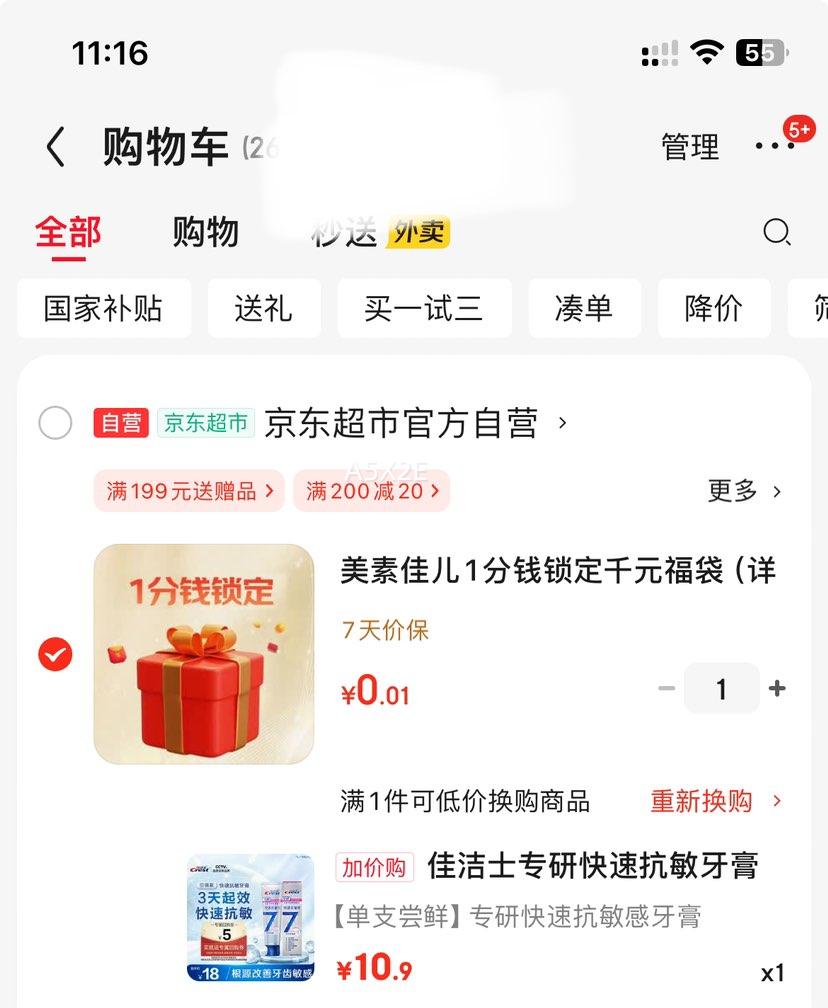Image resolution: width=828 pixels, height=1008 pixels.
Task: Choose the 买一试三 filter chip
Action: click(424, 308)
